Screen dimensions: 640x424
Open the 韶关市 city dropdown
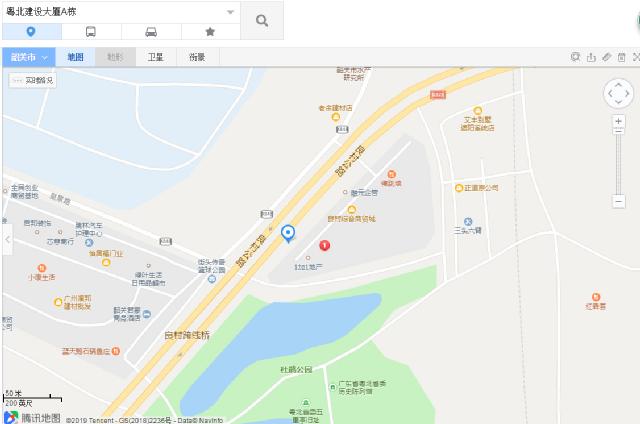point(29,58)
